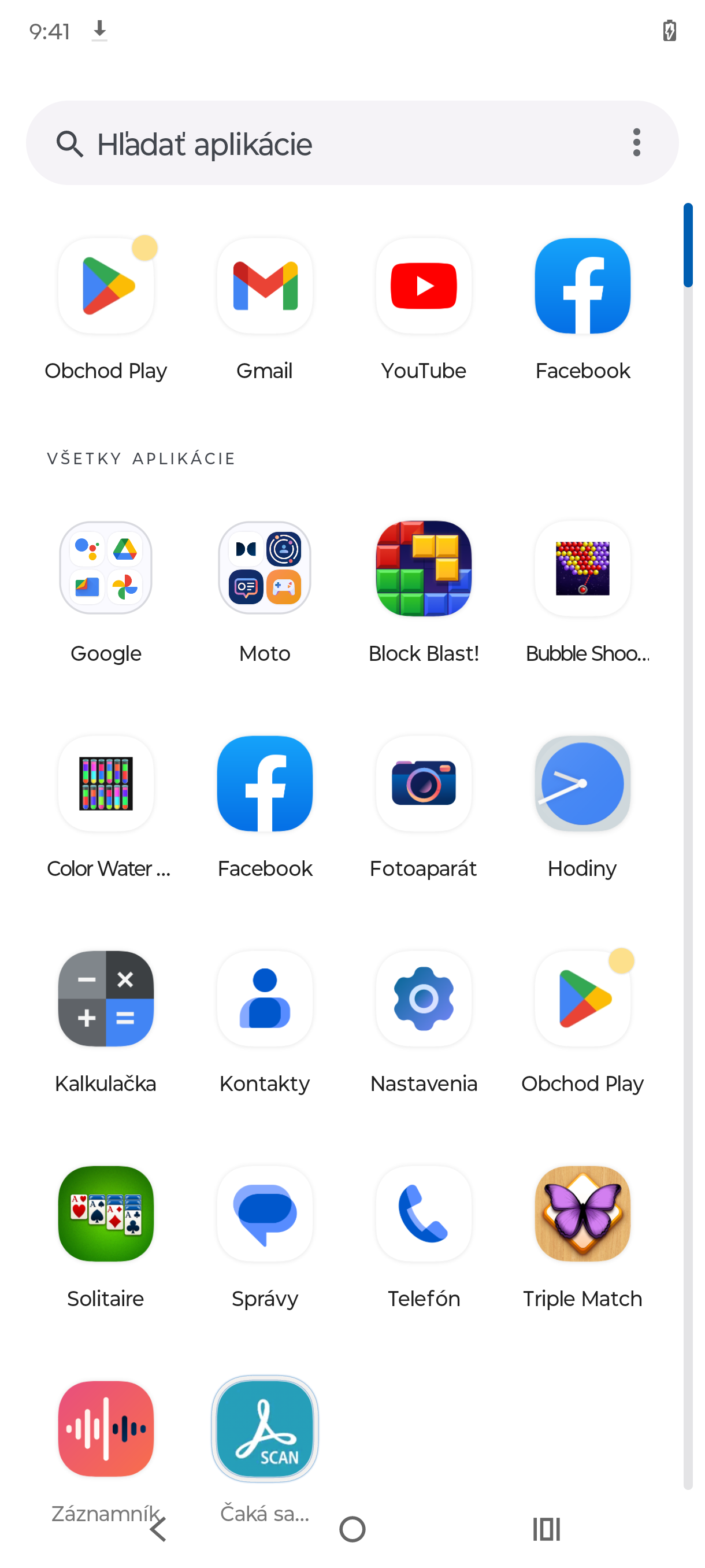The width and height of the screenshot is (705, 1568).
Task: Go to the home screen
Action: (352, 1529)
